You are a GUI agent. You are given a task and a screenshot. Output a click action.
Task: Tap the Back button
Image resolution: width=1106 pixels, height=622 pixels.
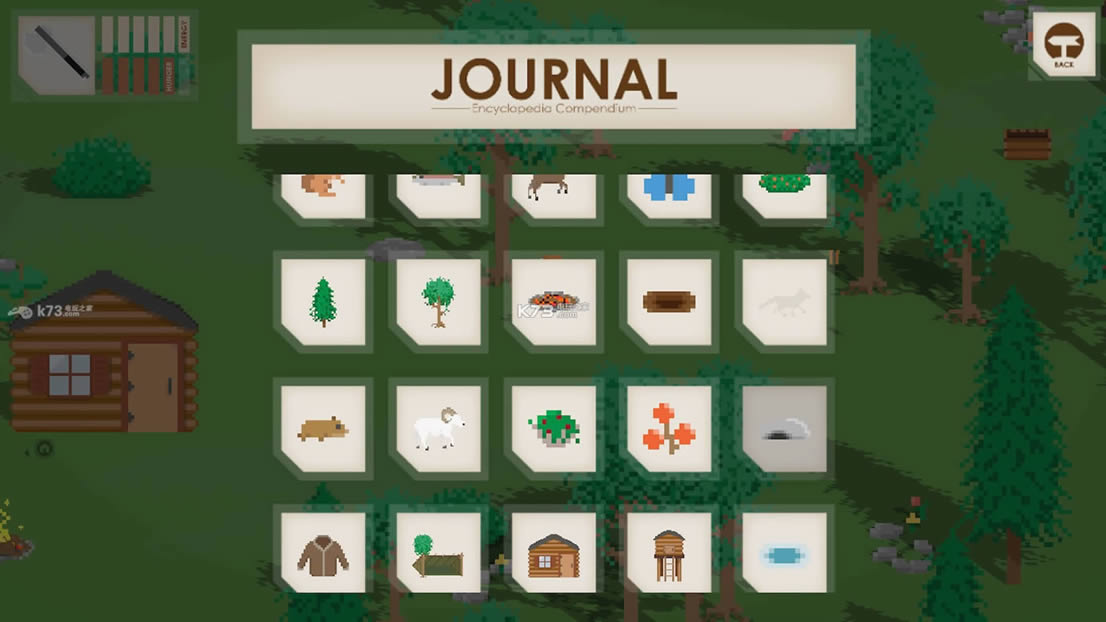pyautogui.click(x=1064, y=44)
